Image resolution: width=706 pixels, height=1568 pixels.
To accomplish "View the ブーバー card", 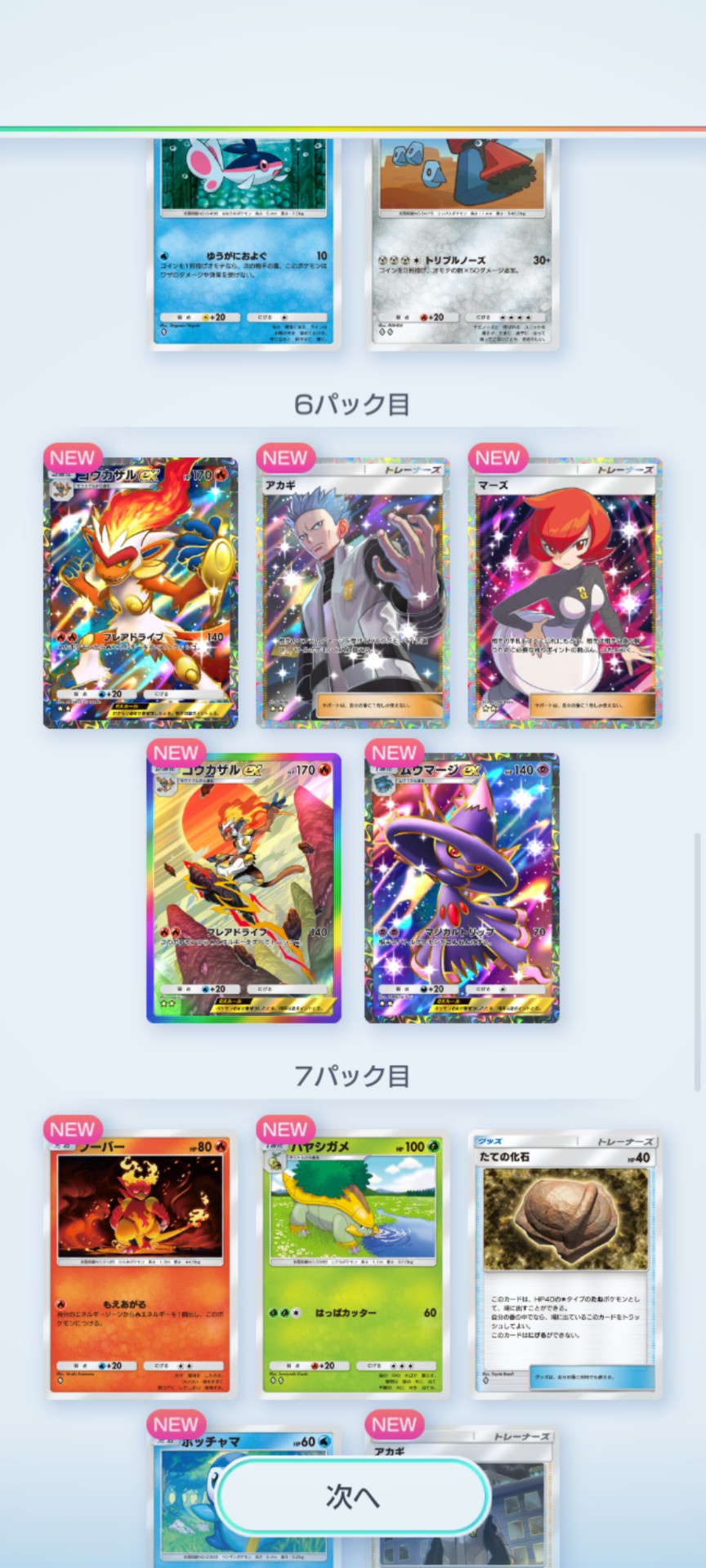I will 141,1264.
